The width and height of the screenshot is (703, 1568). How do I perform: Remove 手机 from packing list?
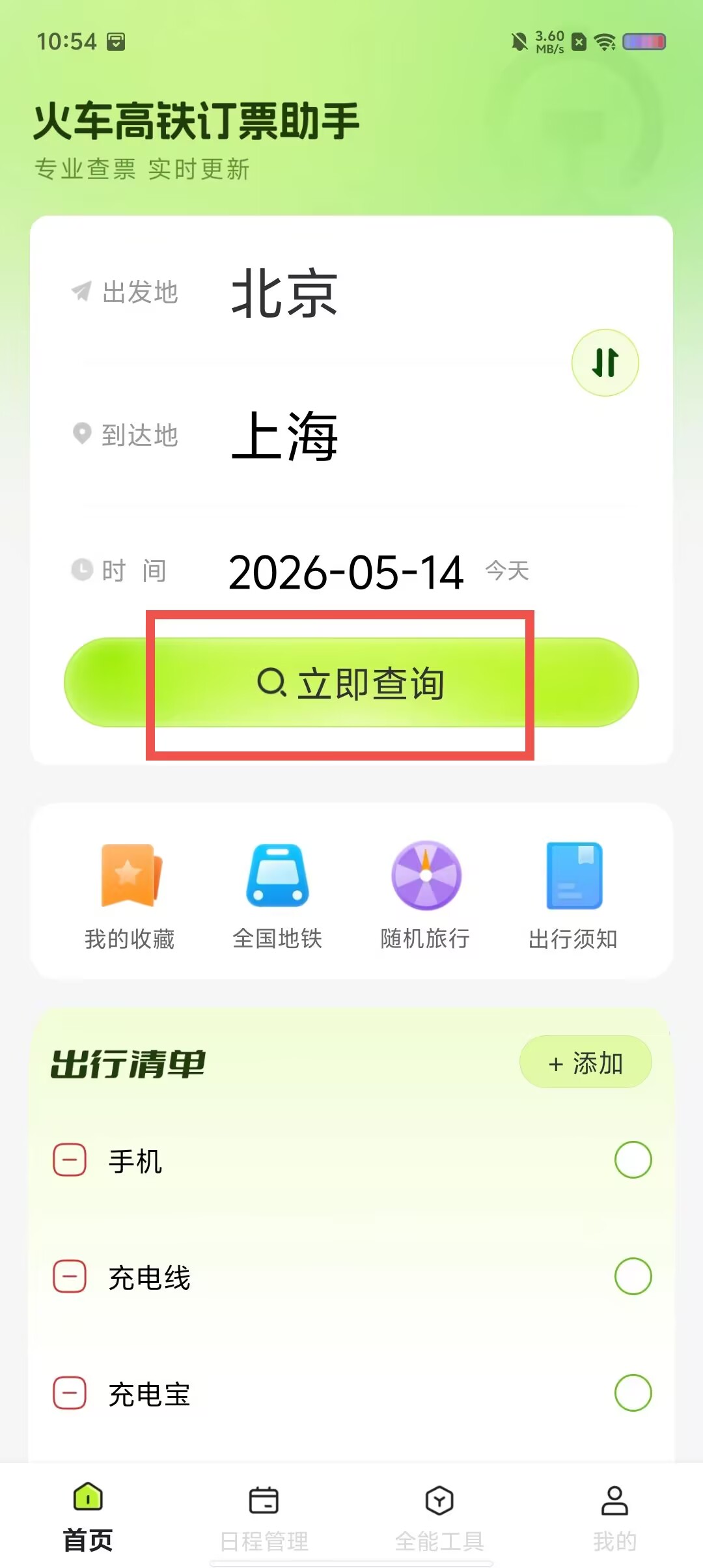[70, 1160]
